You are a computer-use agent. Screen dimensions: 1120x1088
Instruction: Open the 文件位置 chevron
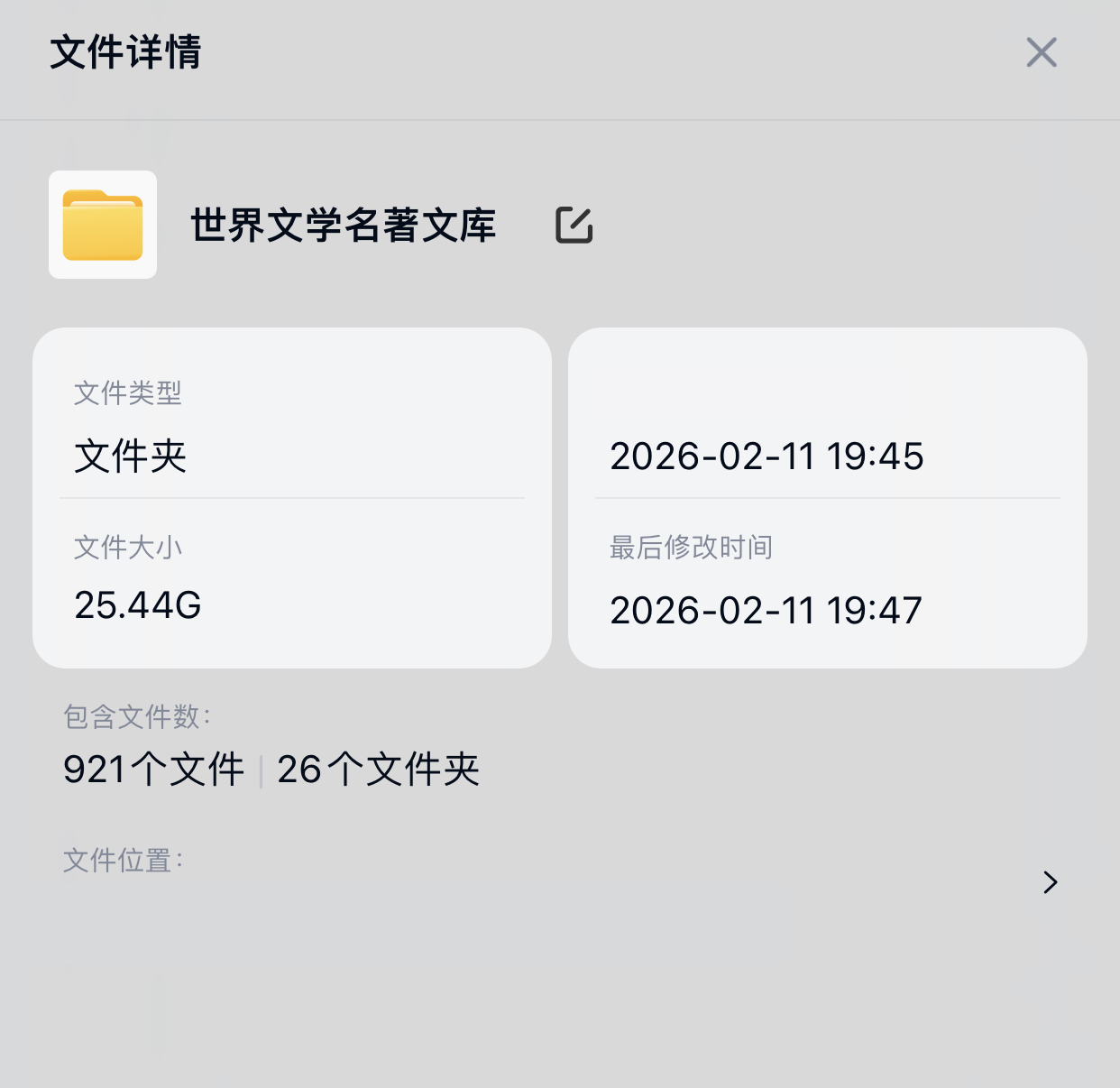(x=1050, y=881)
